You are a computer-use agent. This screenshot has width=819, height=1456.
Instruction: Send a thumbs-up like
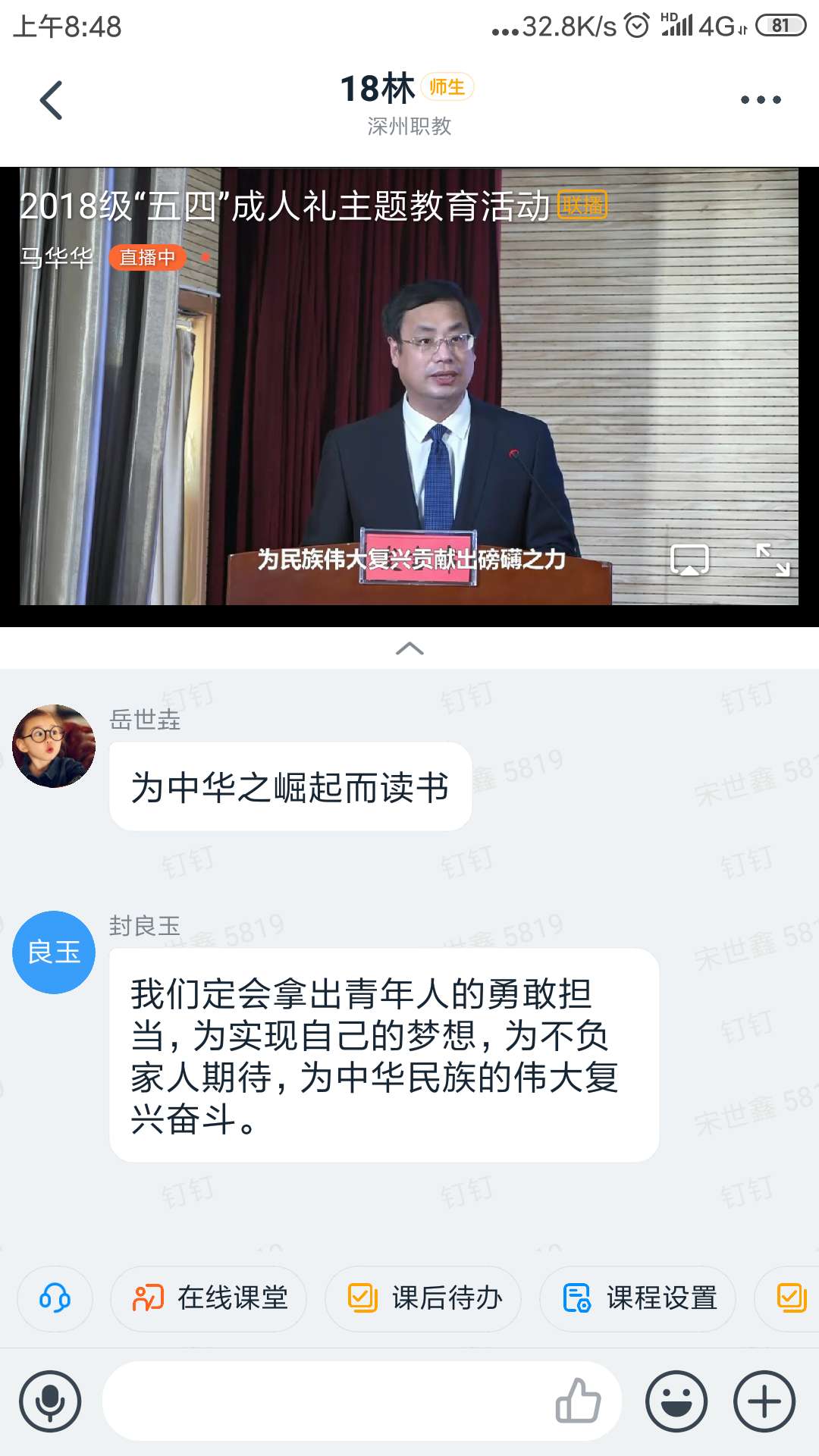pyautogui.click(x=578, y=1401)
